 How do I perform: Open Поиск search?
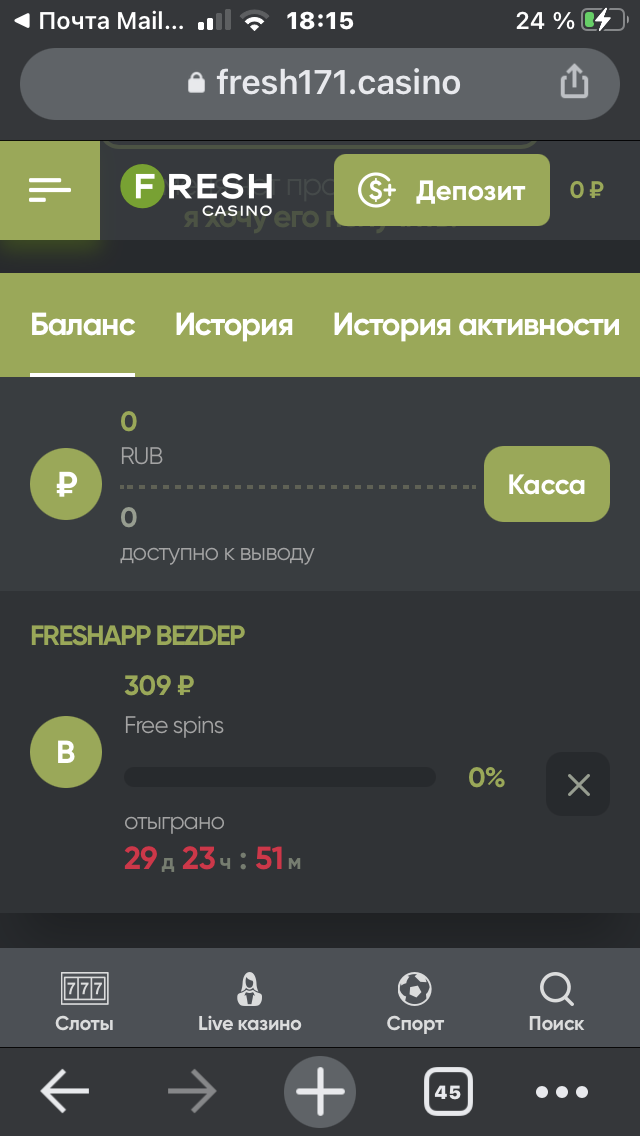pyautogui.click(x=556, y=1003)
